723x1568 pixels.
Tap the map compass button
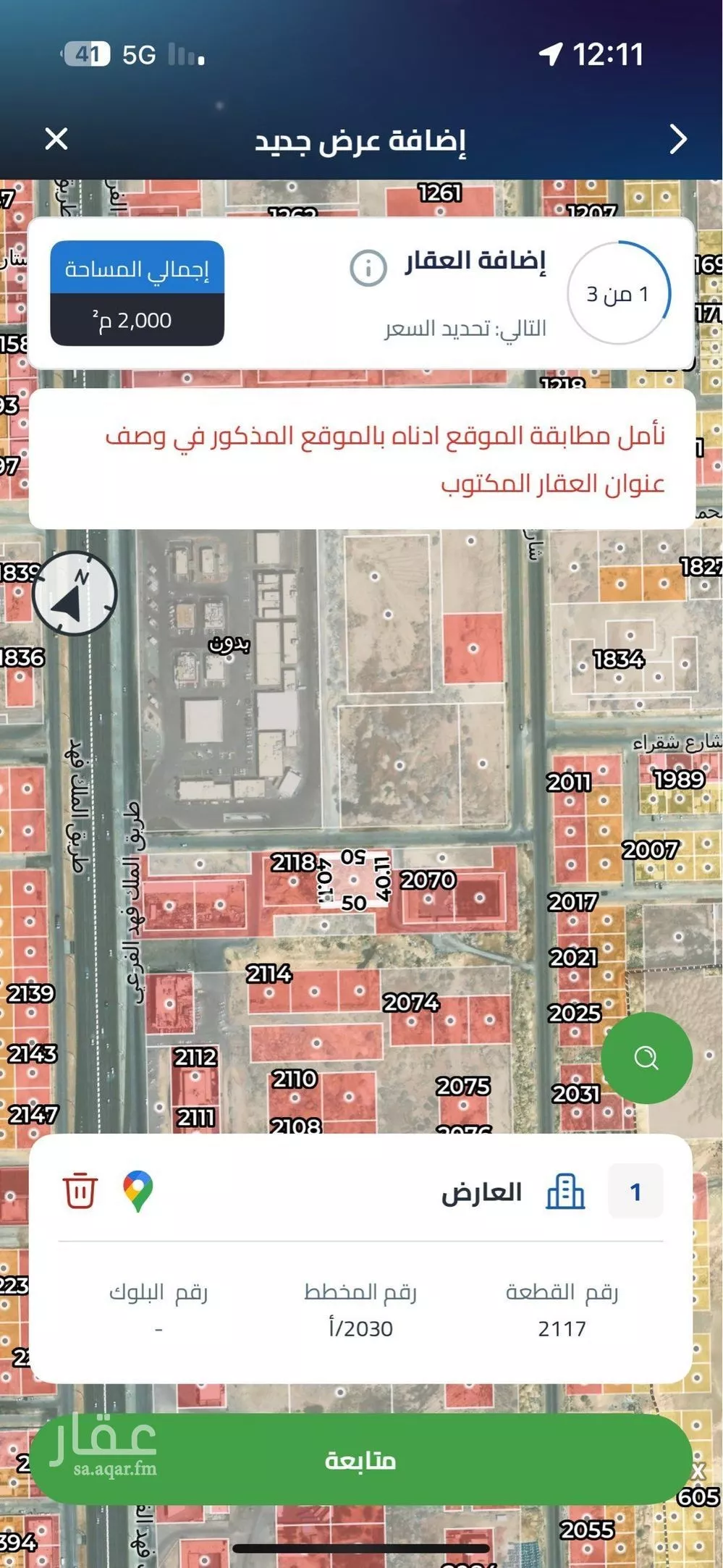pyautogui.click(x=75, y=594)
